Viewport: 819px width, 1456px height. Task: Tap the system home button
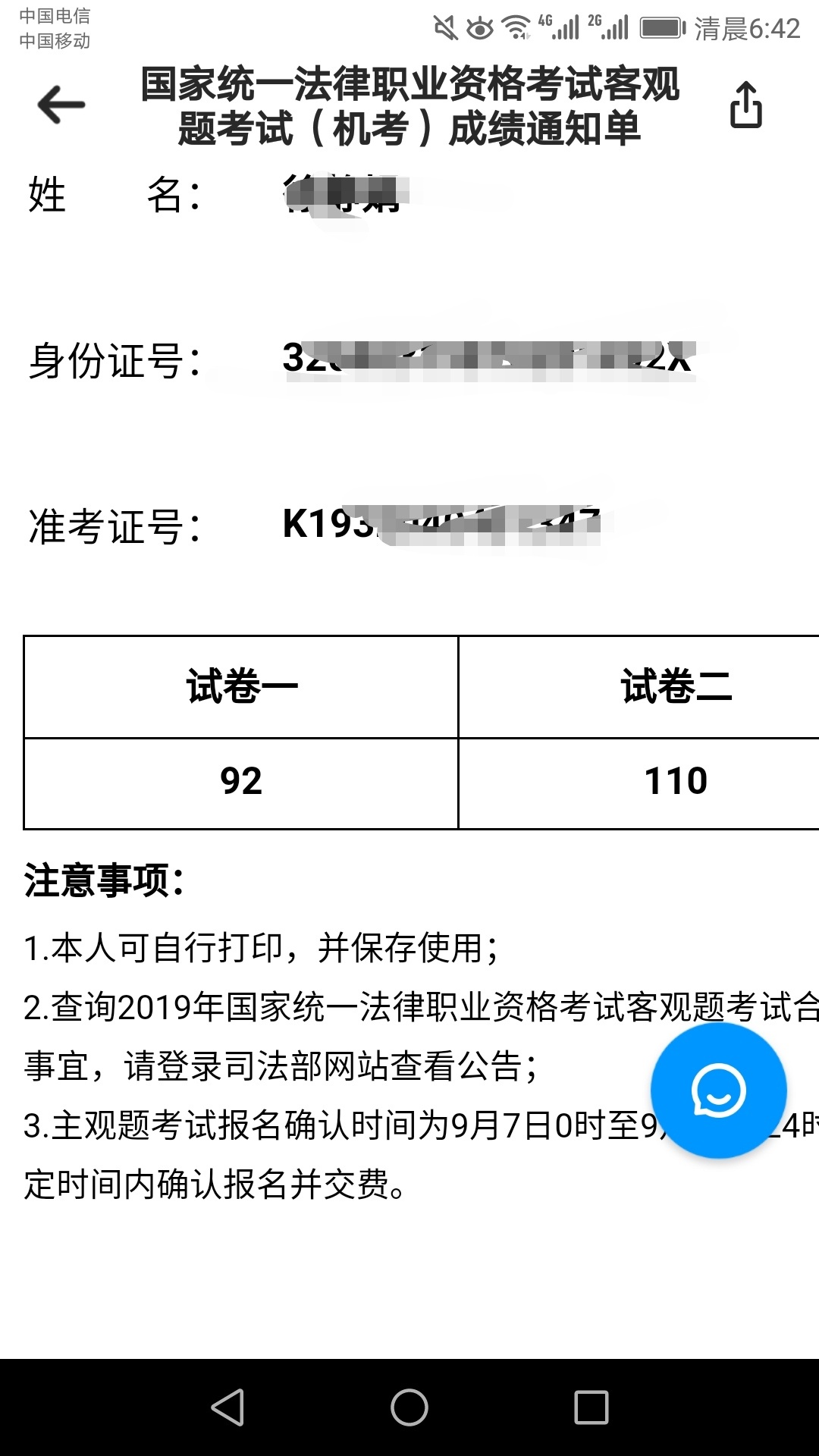(x=409, y=1407)
